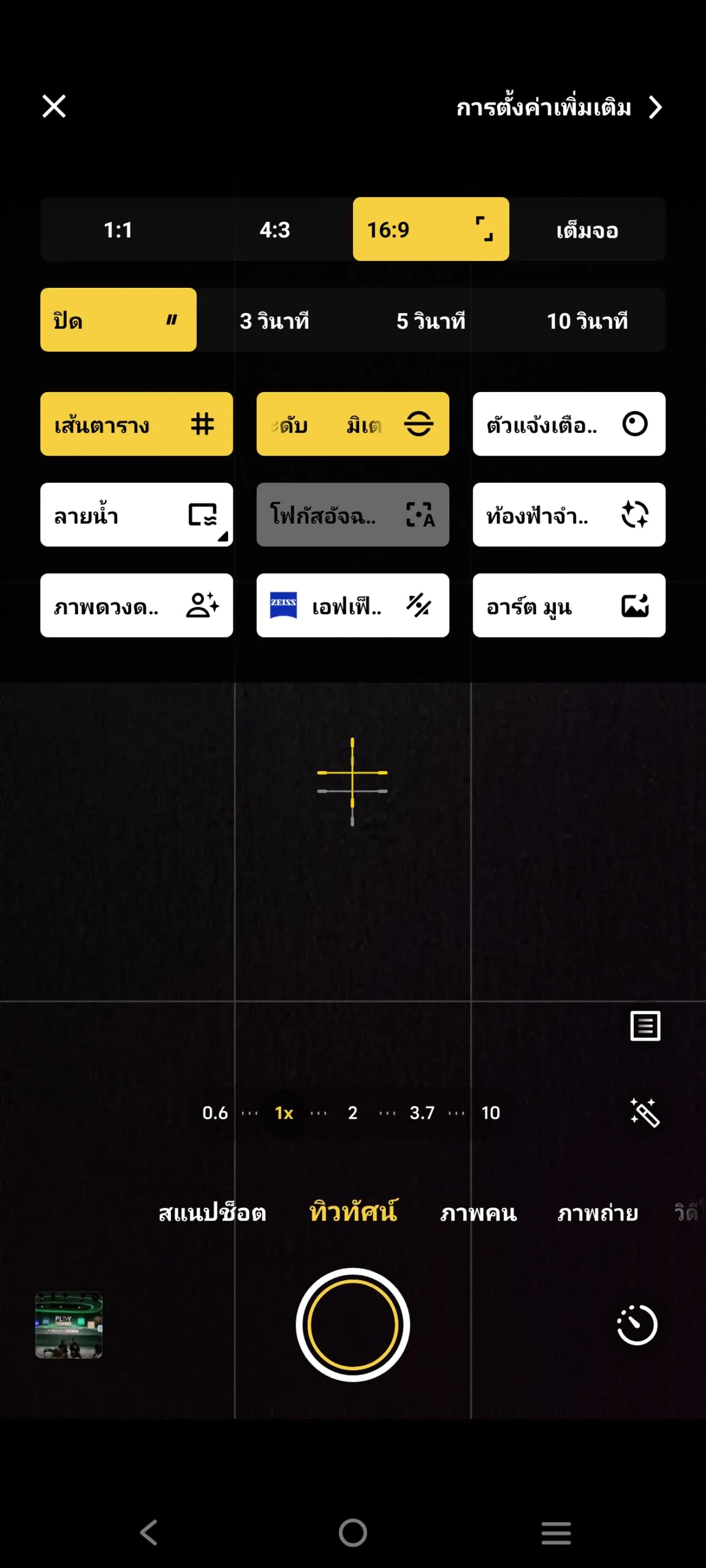Image resolution: width=706 pixels, height=1568 pixels.
Task: Select the 4:3 aspect ratio
Action: point(274,230)
